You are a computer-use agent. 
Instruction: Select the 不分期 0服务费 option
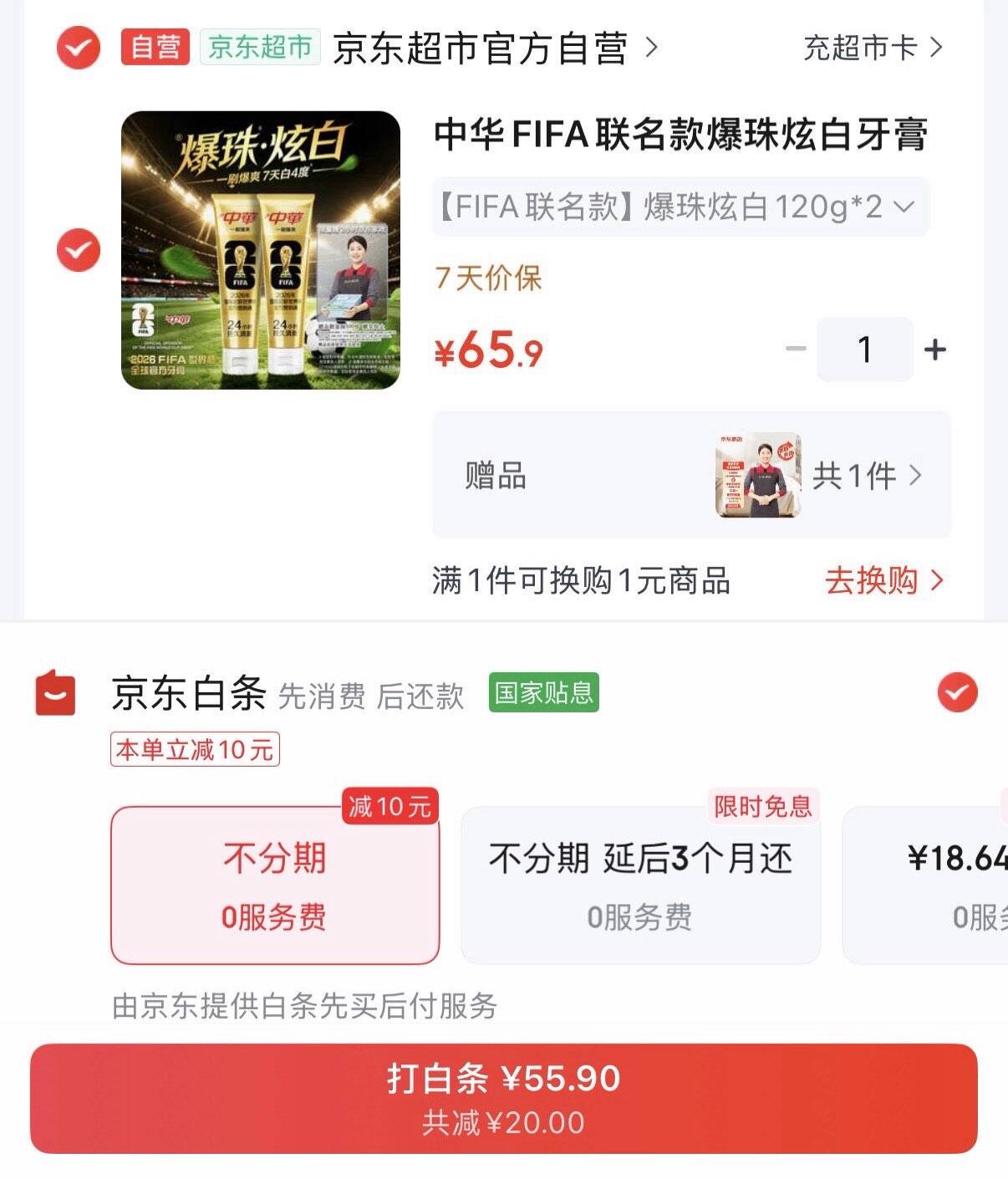coord(275,885)
